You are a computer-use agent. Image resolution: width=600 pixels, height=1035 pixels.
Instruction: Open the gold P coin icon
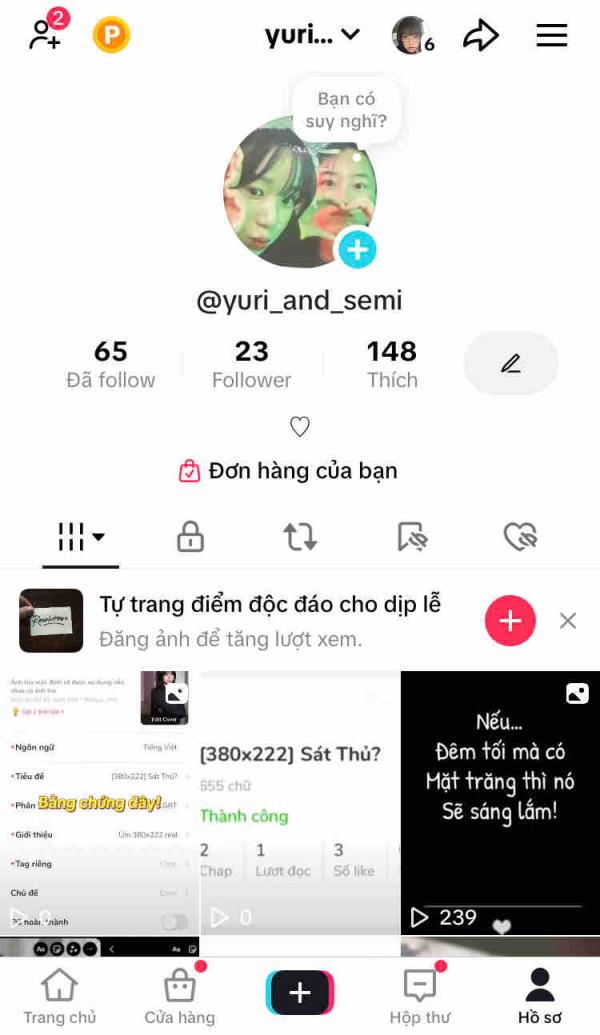tap(111, 36)
